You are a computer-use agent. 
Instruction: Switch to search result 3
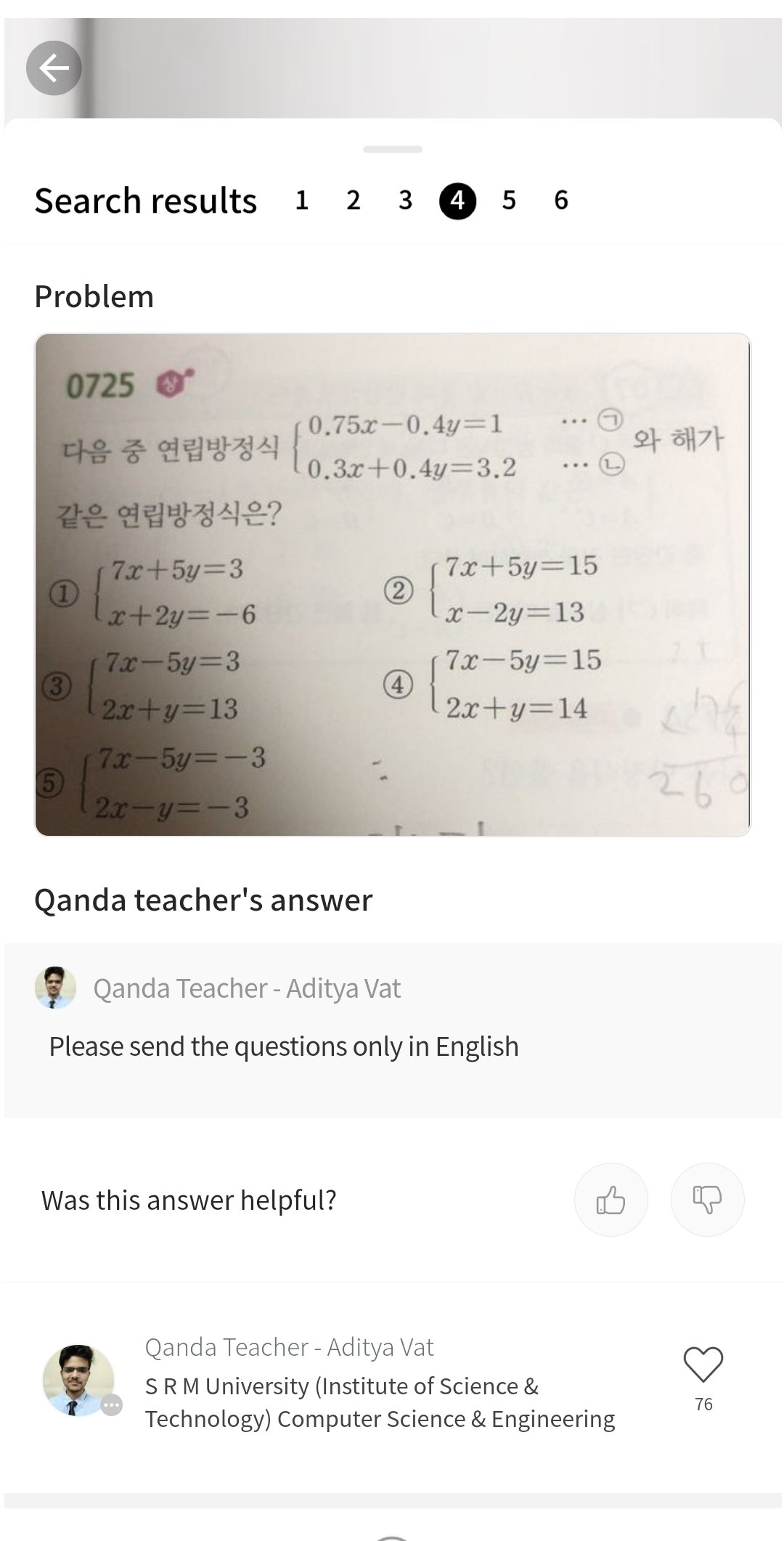(406, 200)
